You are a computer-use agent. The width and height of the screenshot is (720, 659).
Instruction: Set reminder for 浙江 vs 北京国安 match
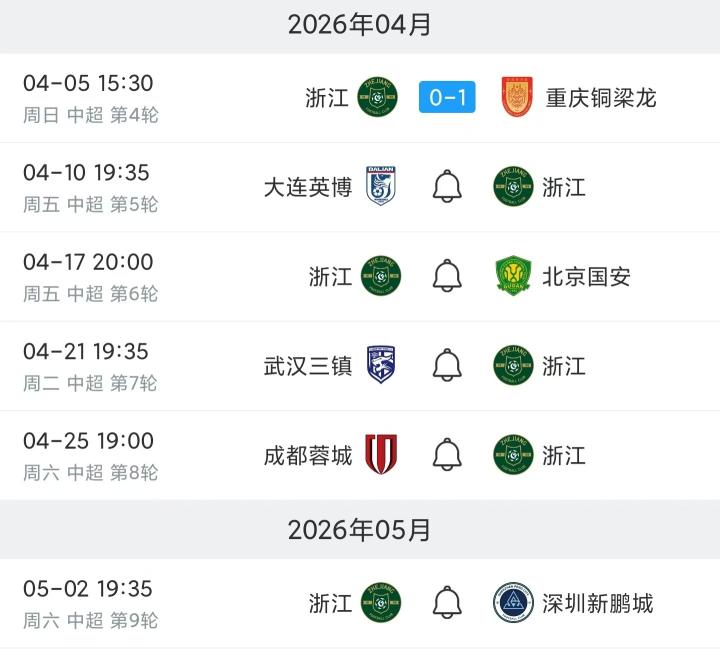tap(447, 276)
